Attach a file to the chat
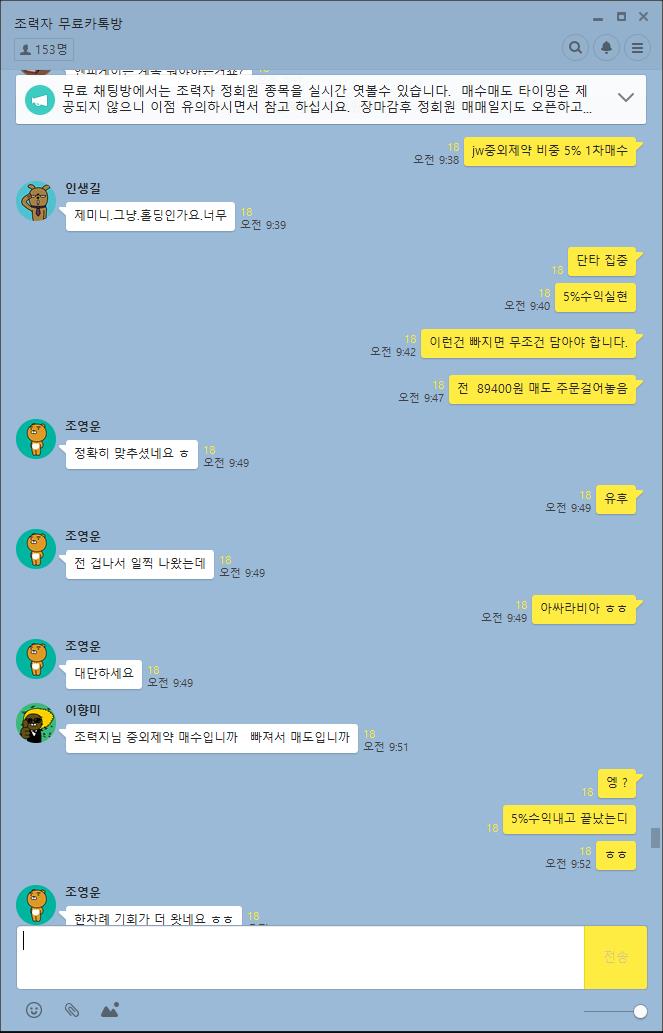The width and height of the screenshot is (663, 1033). point(71,1010)
